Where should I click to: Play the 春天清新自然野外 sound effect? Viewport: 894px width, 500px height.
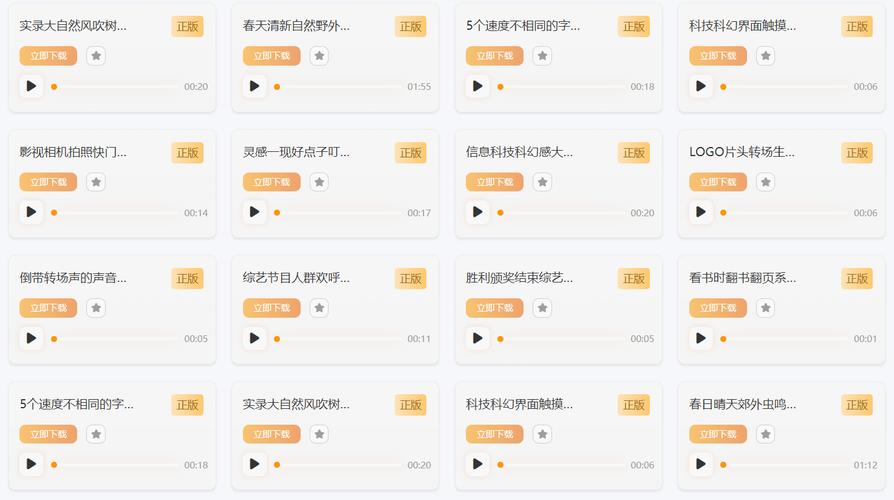[254, 86]
